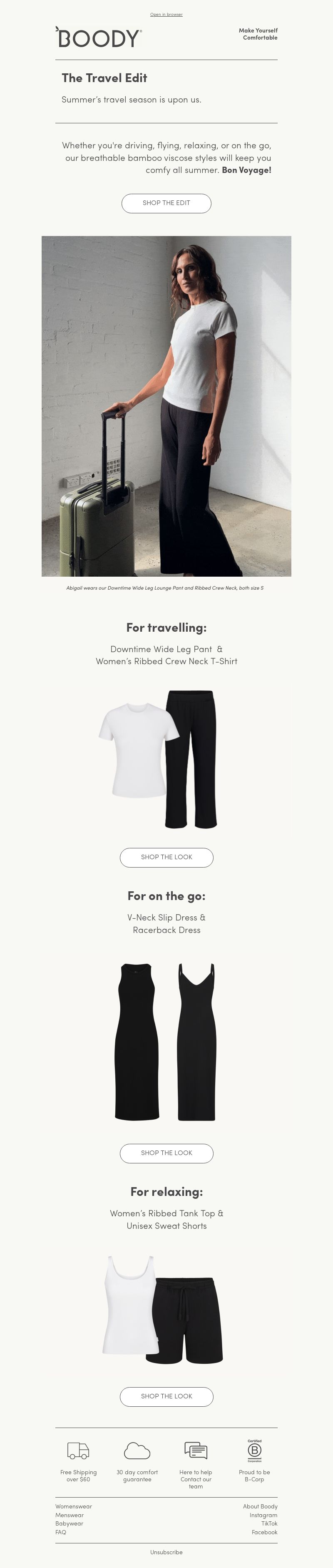Open Boody's Instagram link
Viewport: 333px width, 1568px height.
263,1515
